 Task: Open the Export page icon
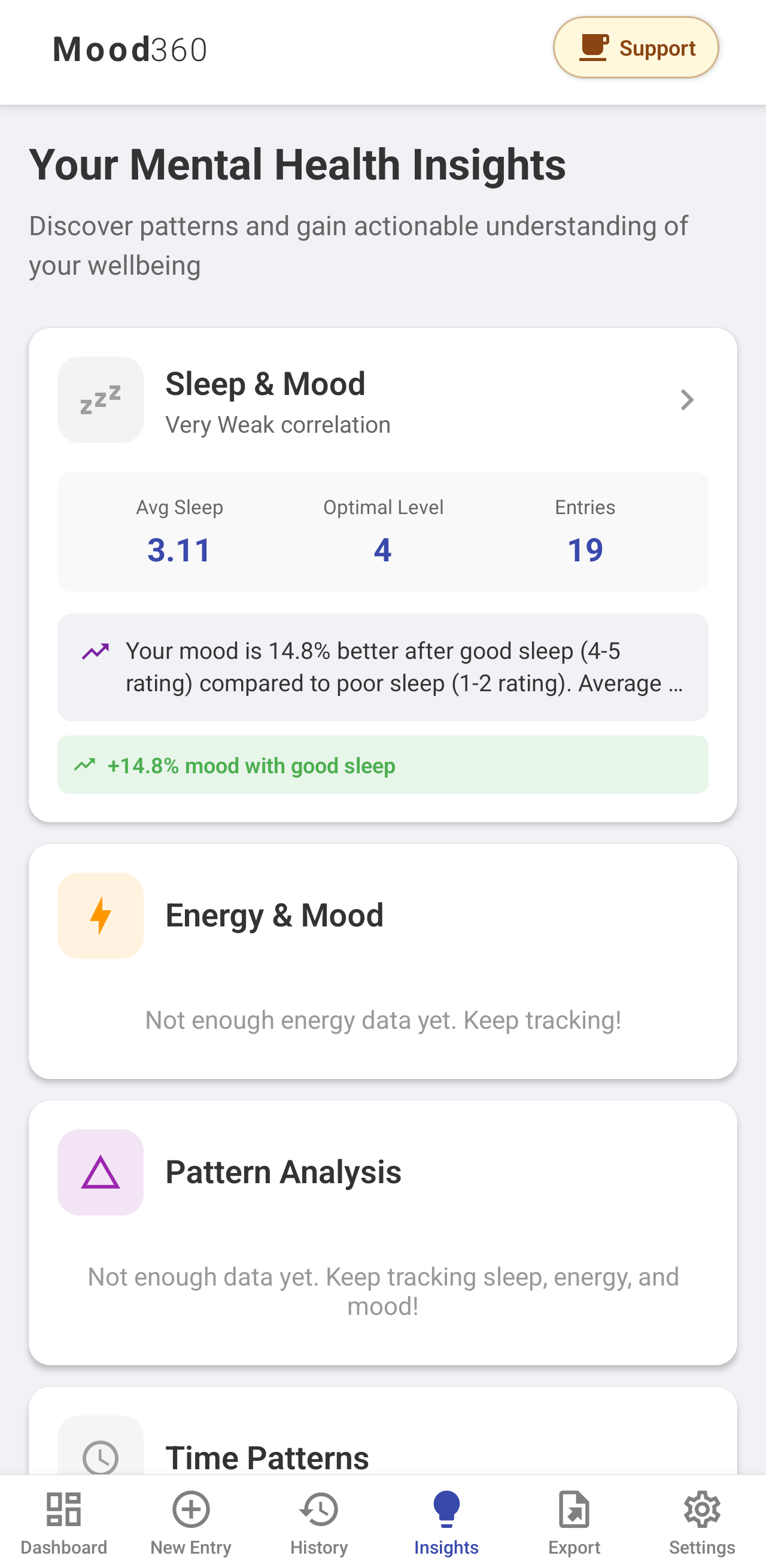point(574,1509)
